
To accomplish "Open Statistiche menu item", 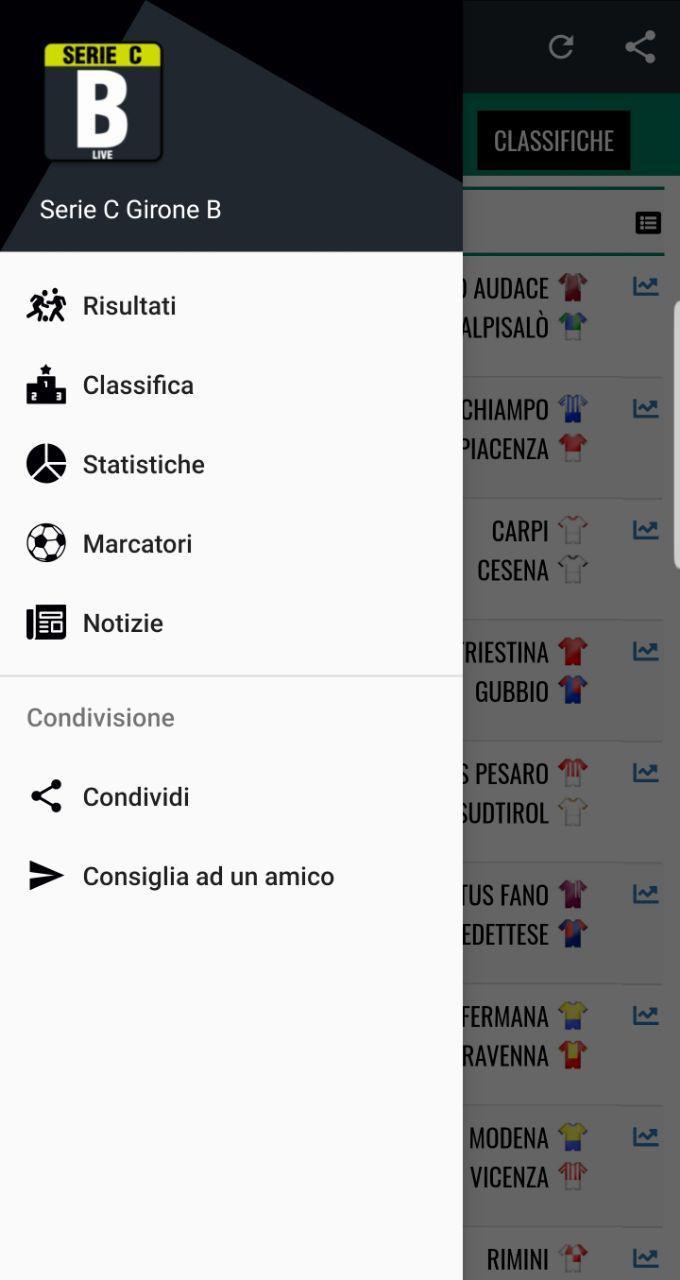I will tap(143, 464).
